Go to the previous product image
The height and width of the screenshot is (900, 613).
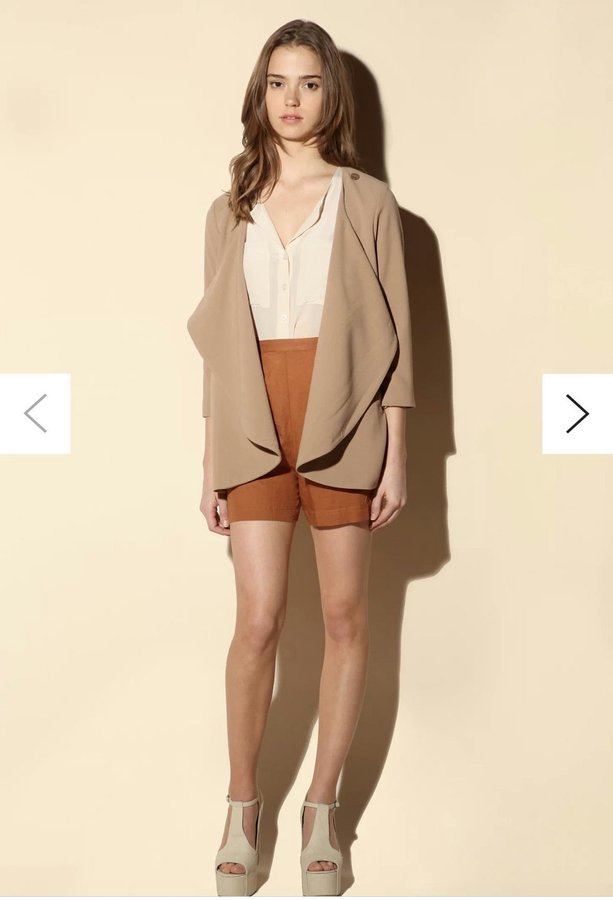pyautogui.click(x=35, y=413)
